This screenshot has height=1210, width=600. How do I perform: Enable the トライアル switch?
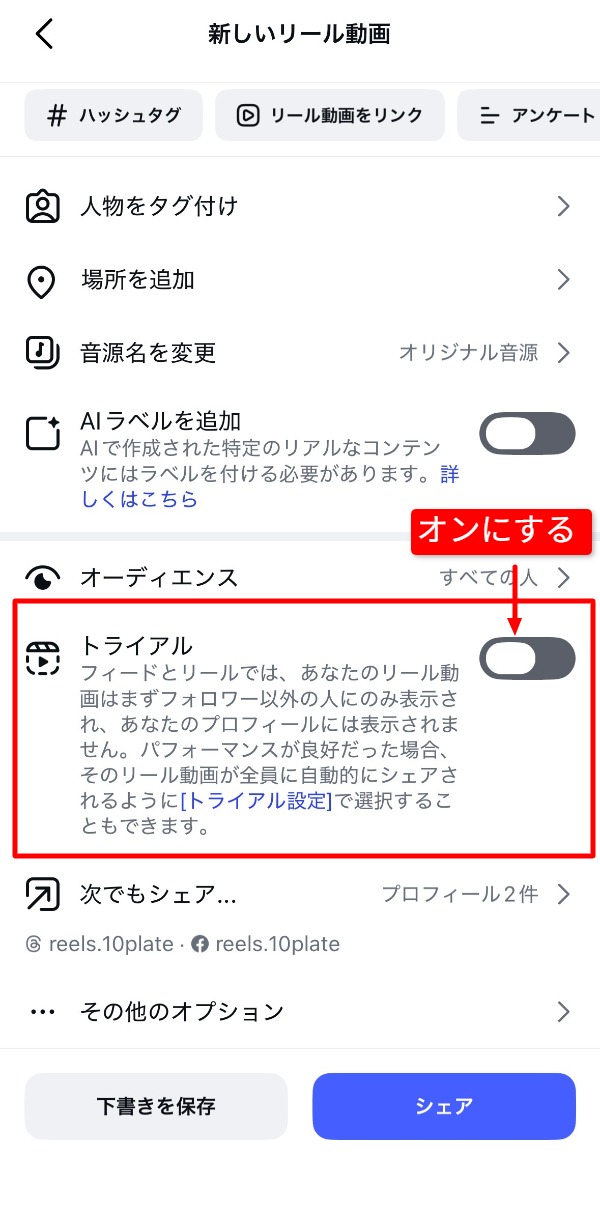coord(527,658)
